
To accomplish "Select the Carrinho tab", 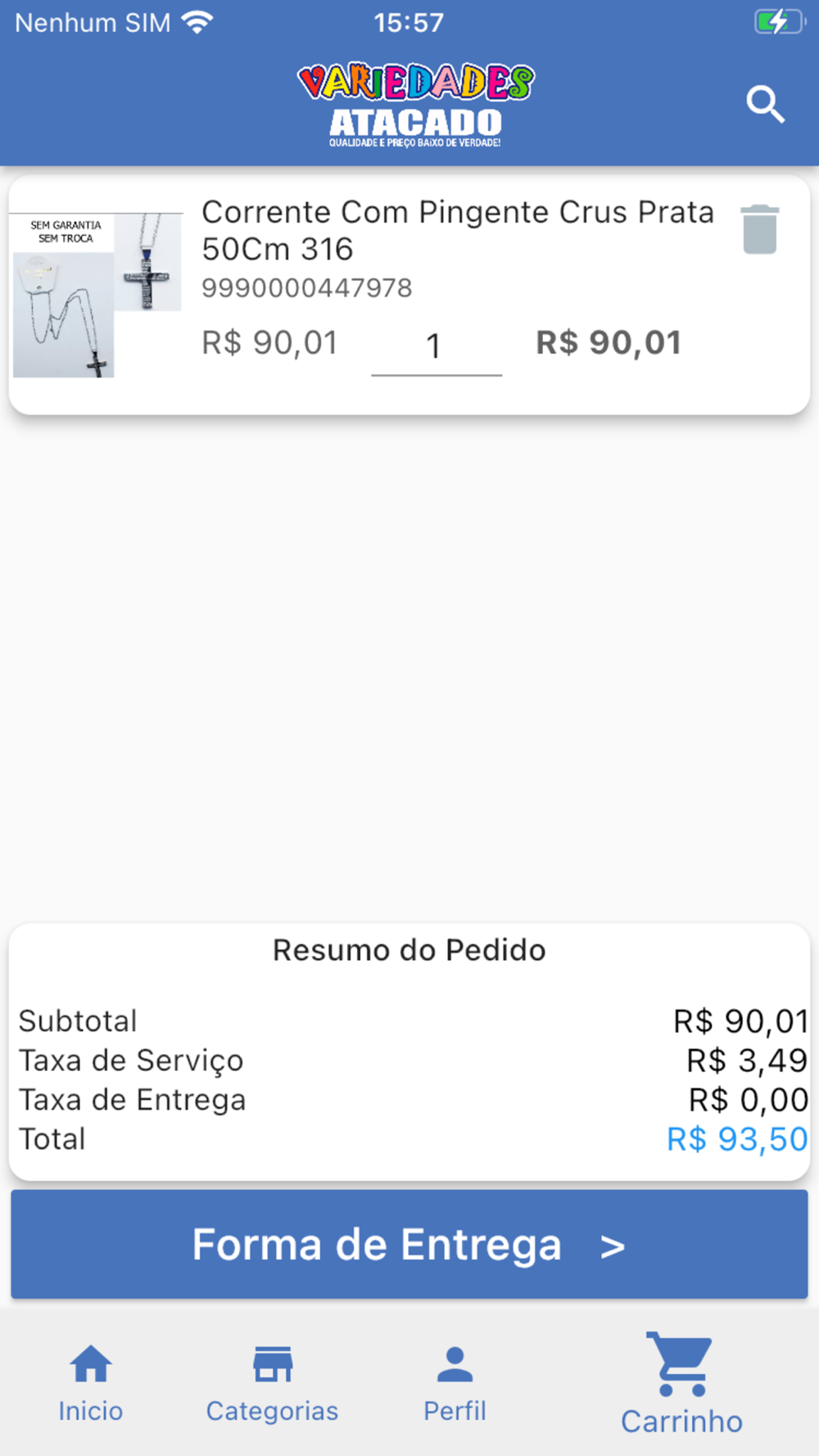I will tap(681, 1383).
